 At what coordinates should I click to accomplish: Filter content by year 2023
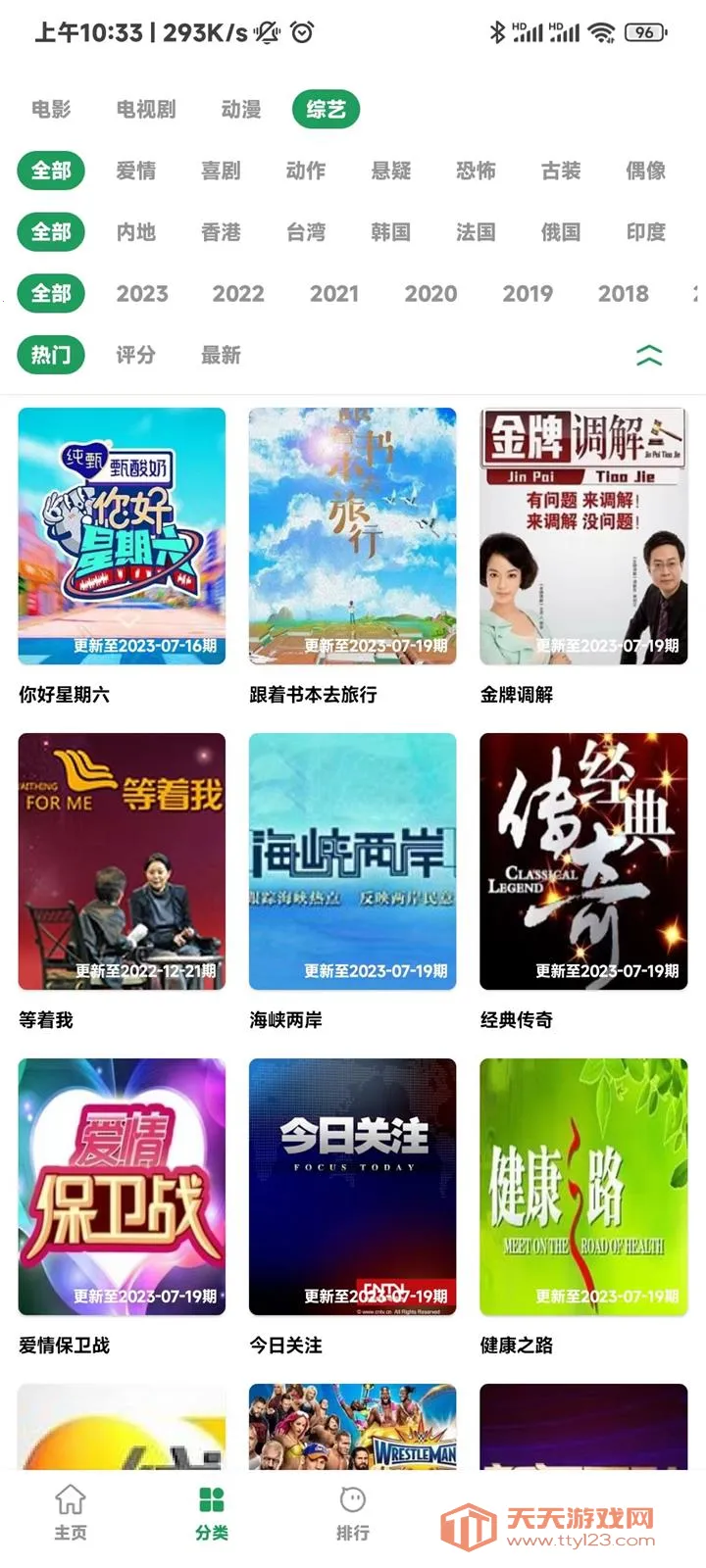click(x=142, y=293)
